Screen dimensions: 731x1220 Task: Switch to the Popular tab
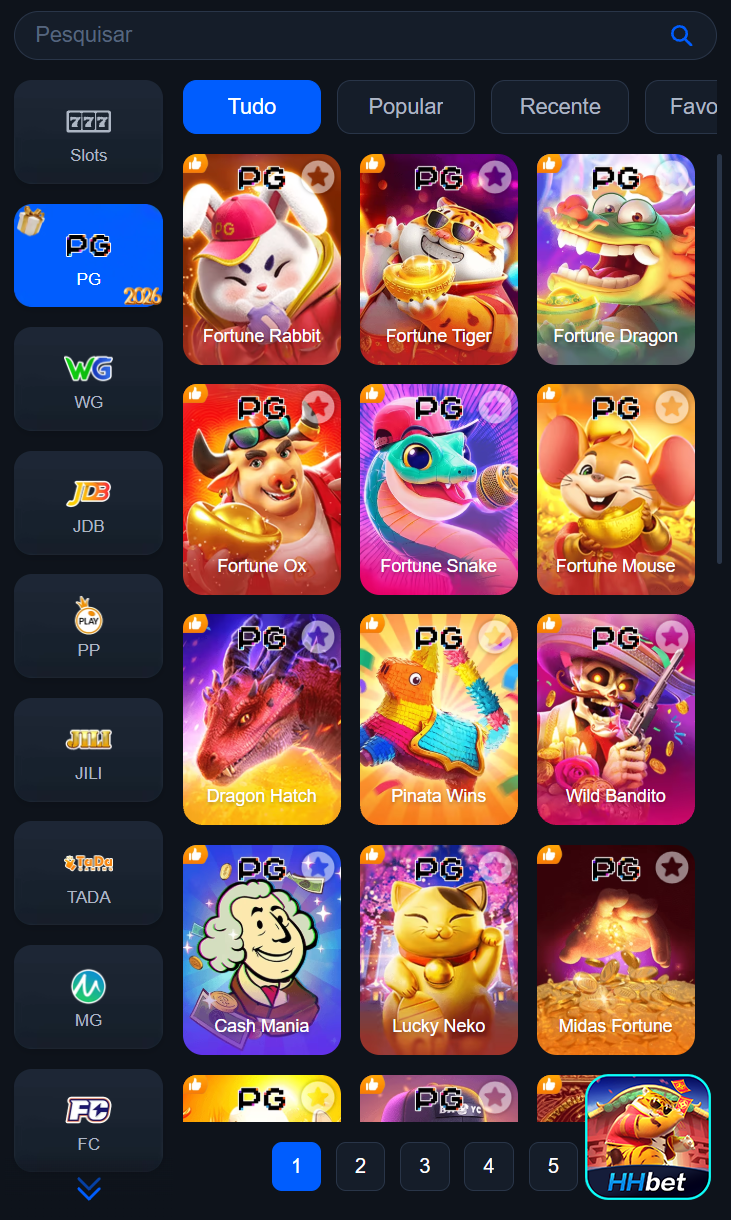405,107
